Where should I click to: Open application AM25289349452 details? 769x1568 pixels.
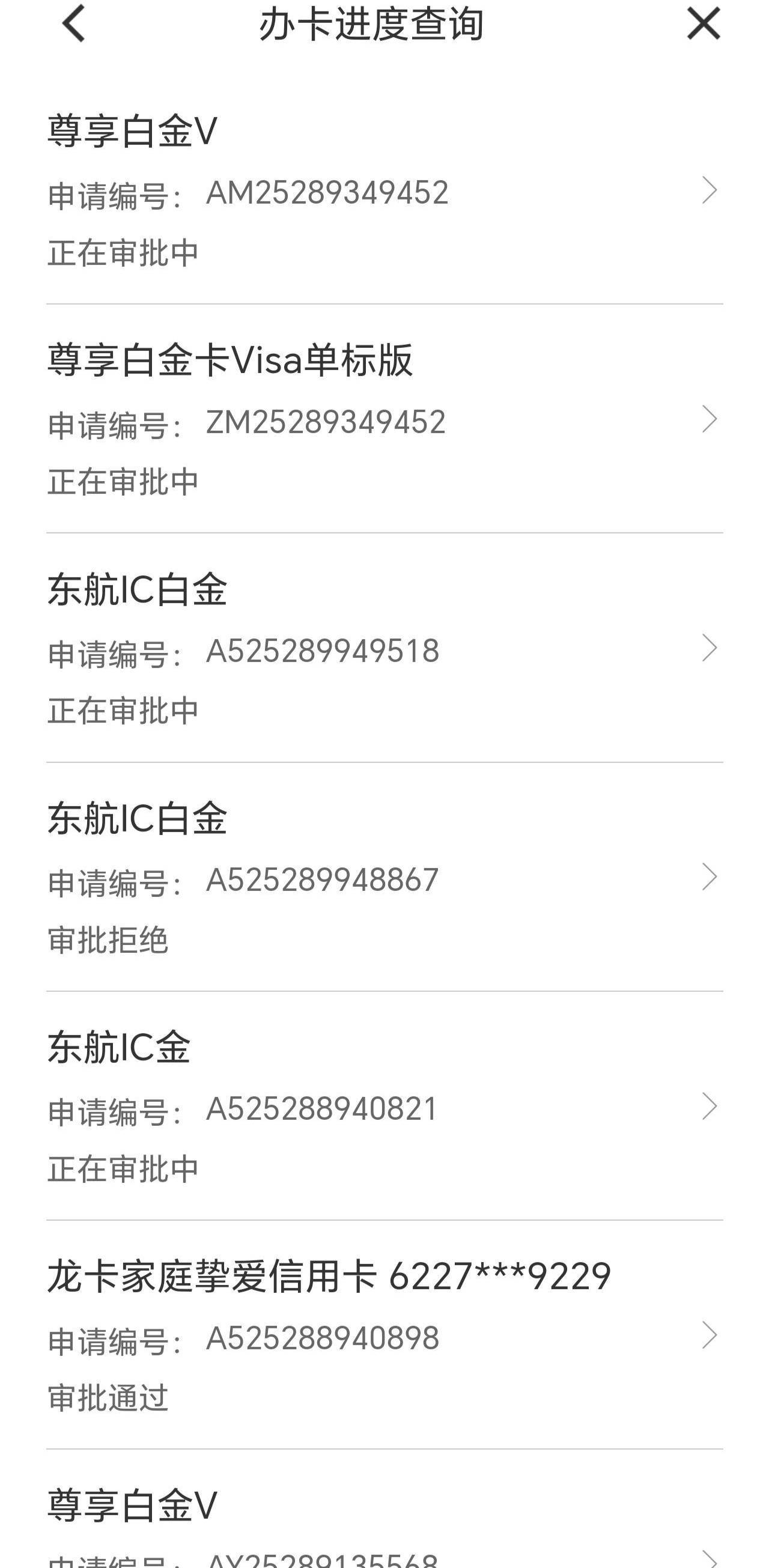(384, 191)
